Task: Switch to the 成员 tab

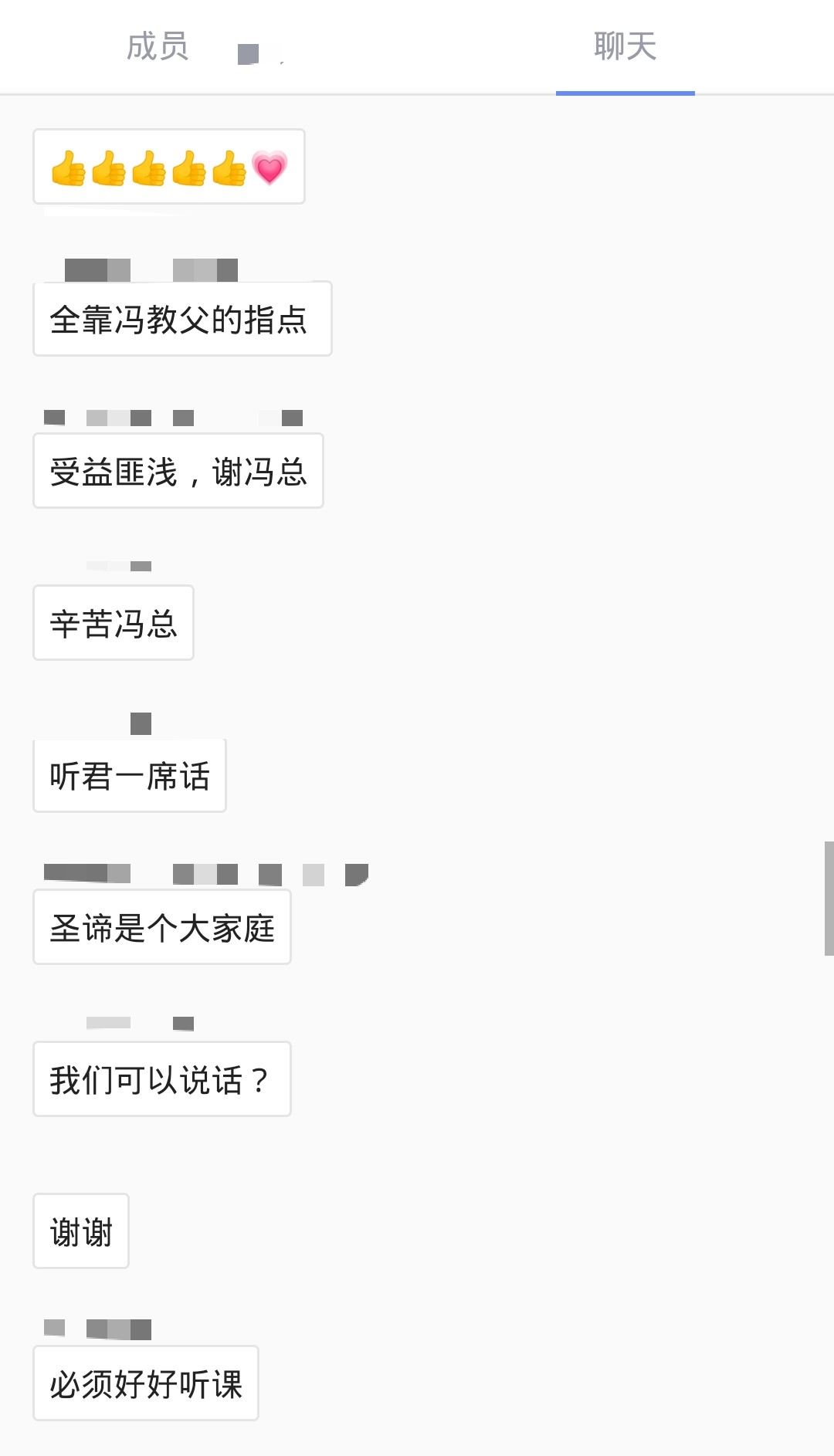Action: coord(158,46)
